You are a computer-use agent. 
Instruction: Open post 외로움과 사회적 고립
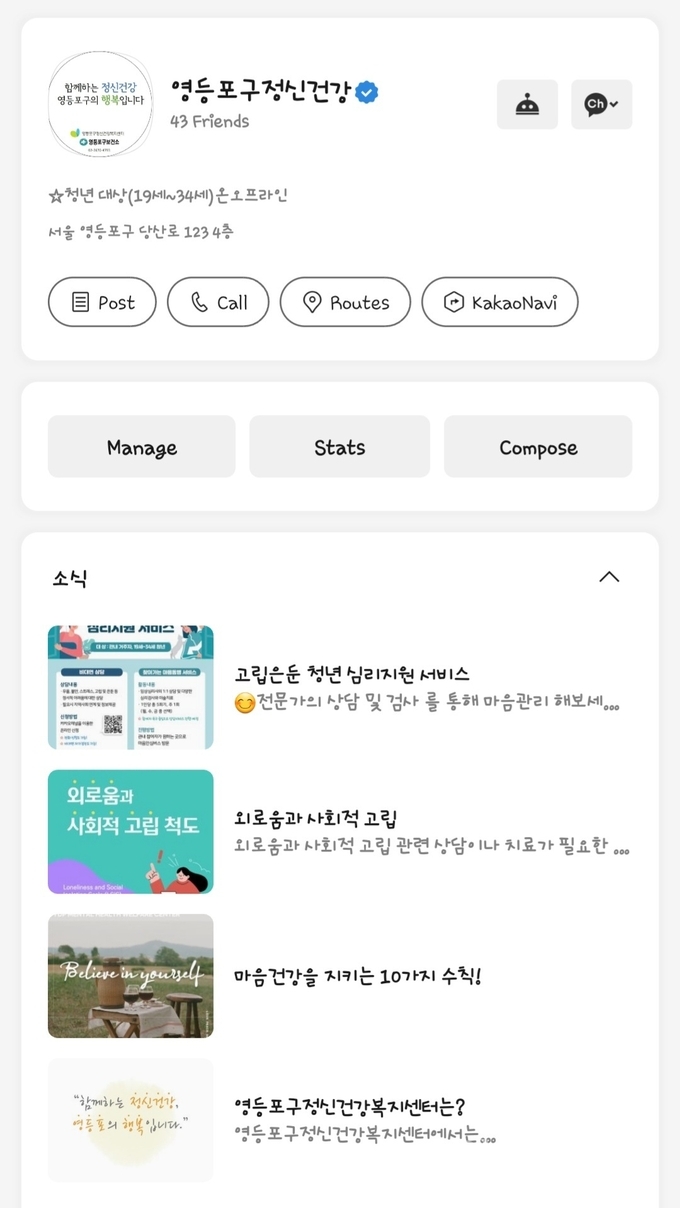point(340,832)
